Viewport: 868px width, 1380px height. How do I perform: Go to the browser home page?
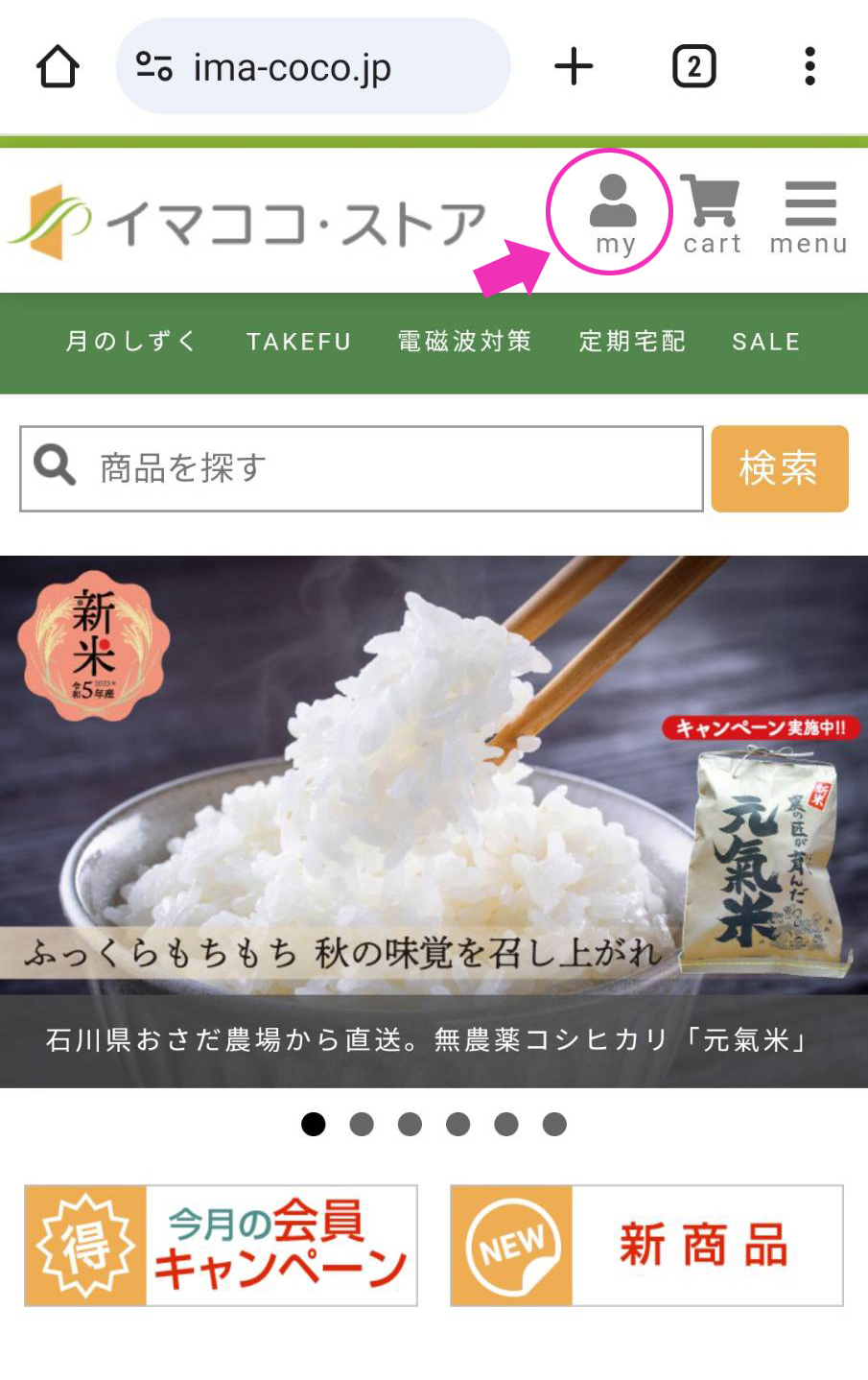coord(58,67)
